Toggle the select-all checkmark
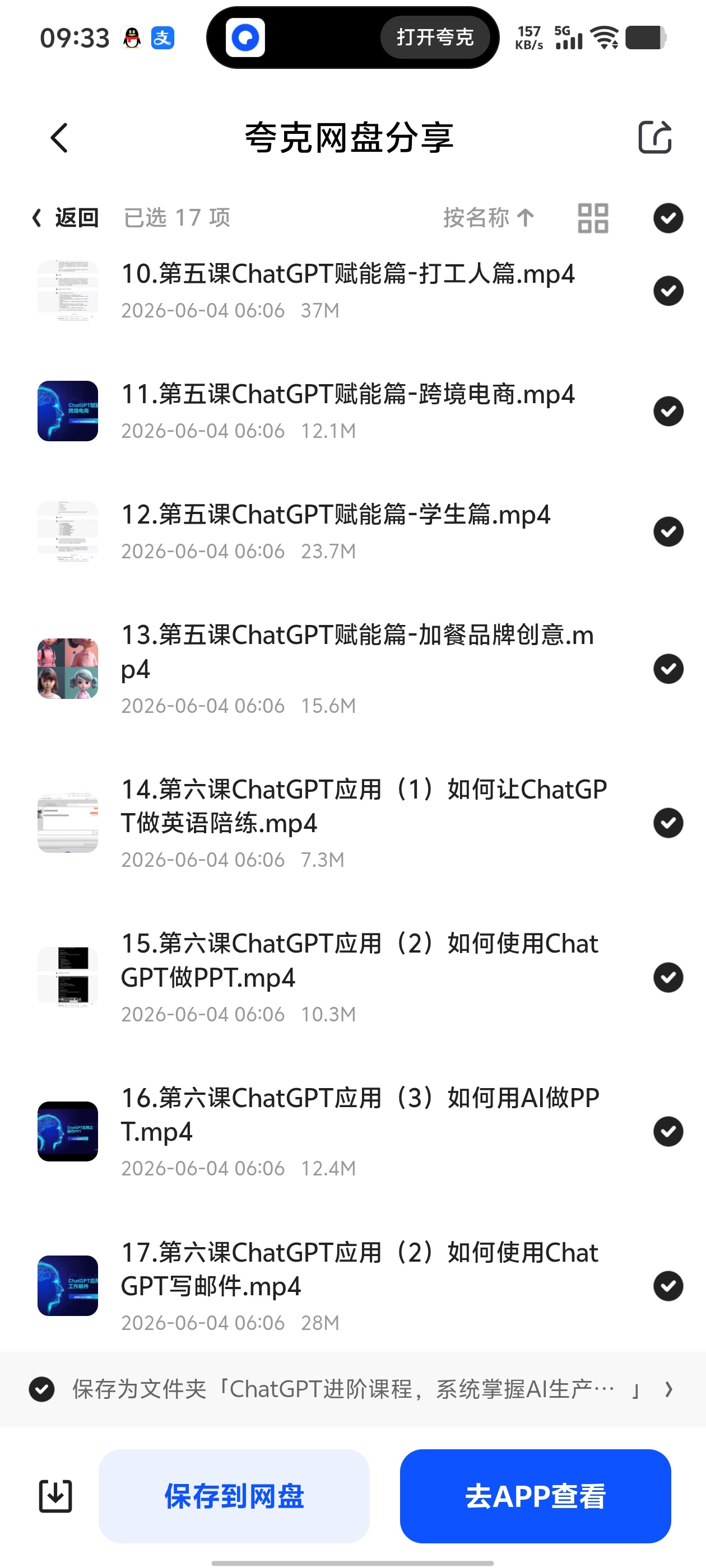 (x=668, y=218)
